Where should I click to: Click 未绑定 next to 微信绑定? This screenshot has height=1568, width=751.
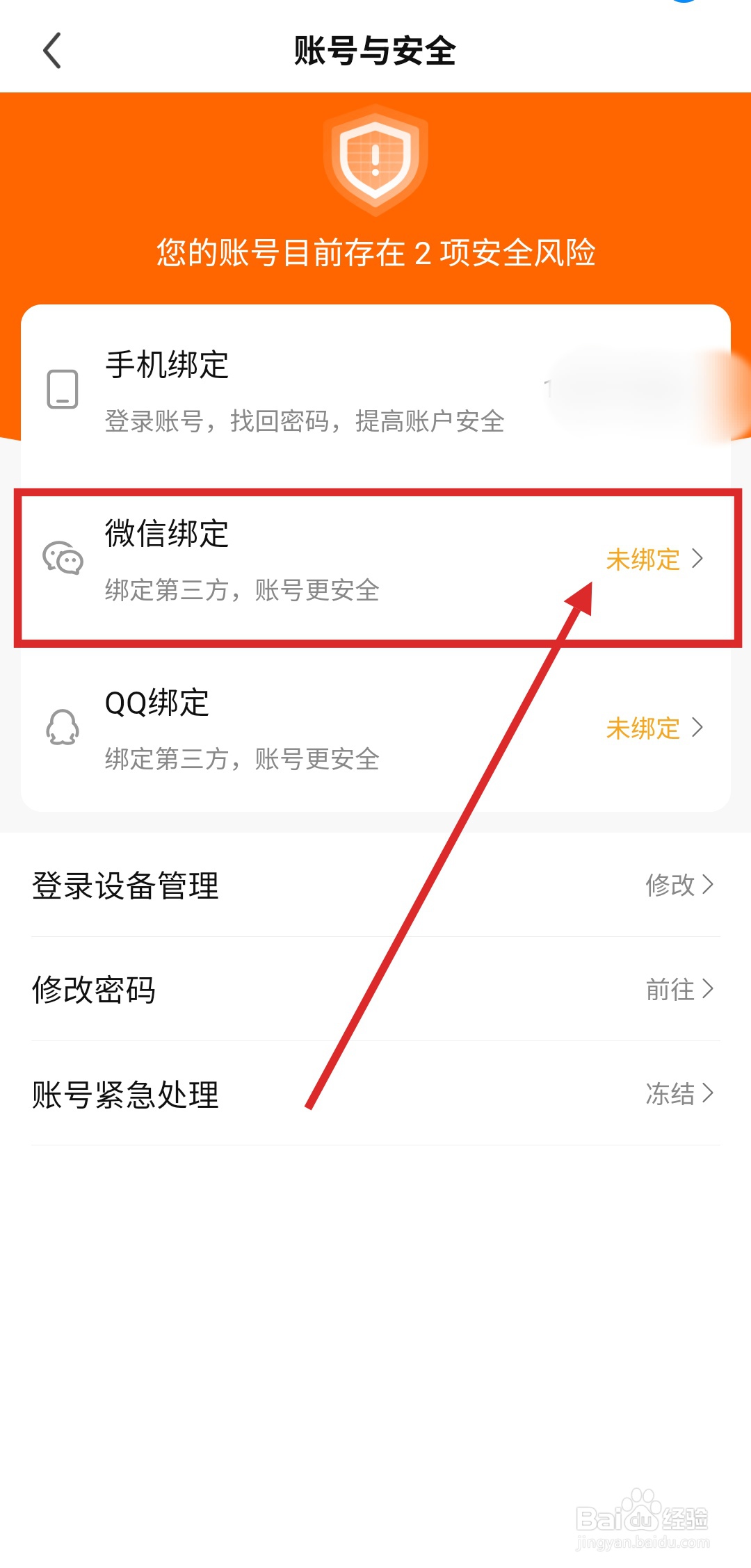[x=643, y=560]
